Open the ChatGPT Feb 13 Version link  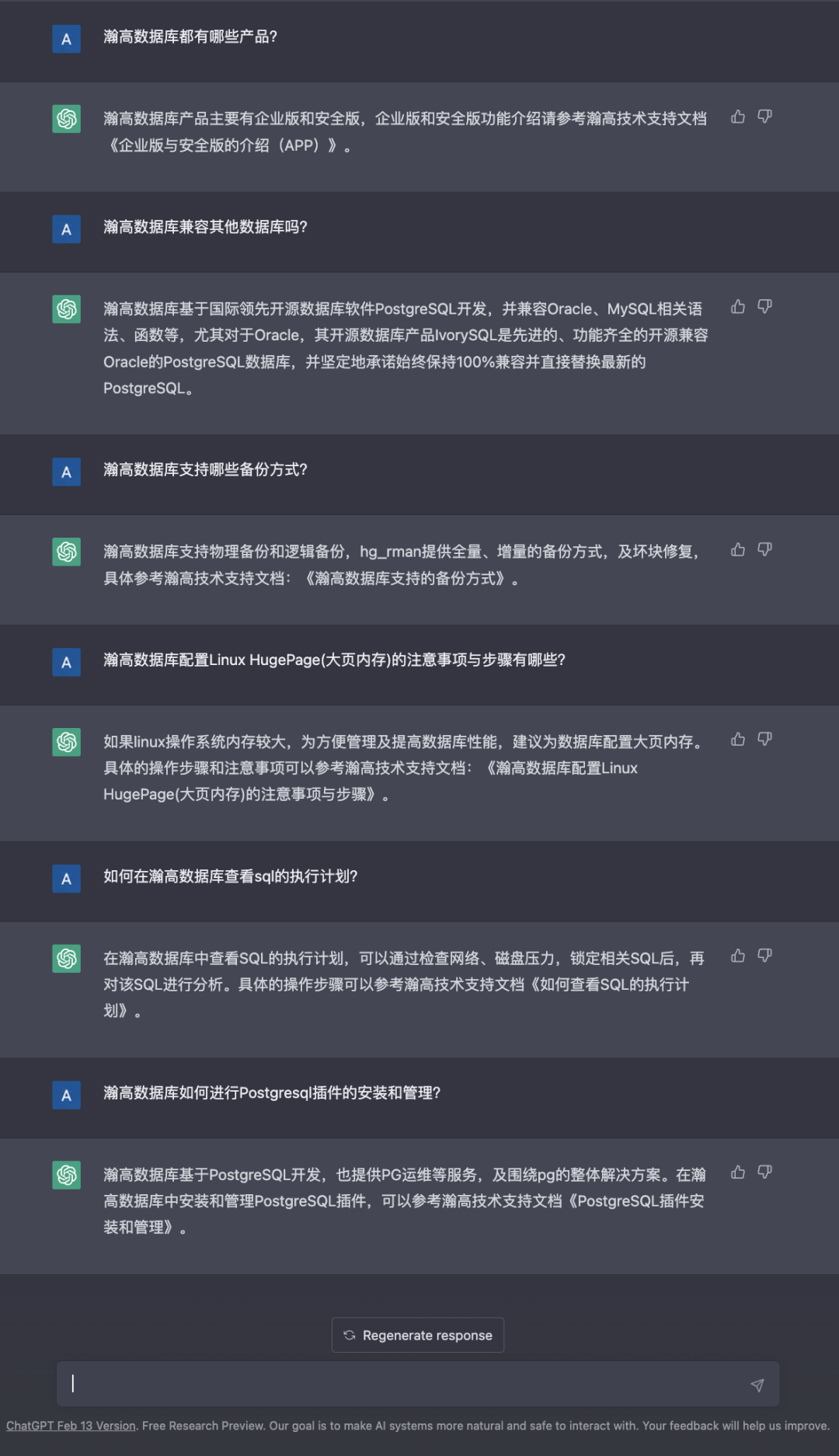[71, 1426]
